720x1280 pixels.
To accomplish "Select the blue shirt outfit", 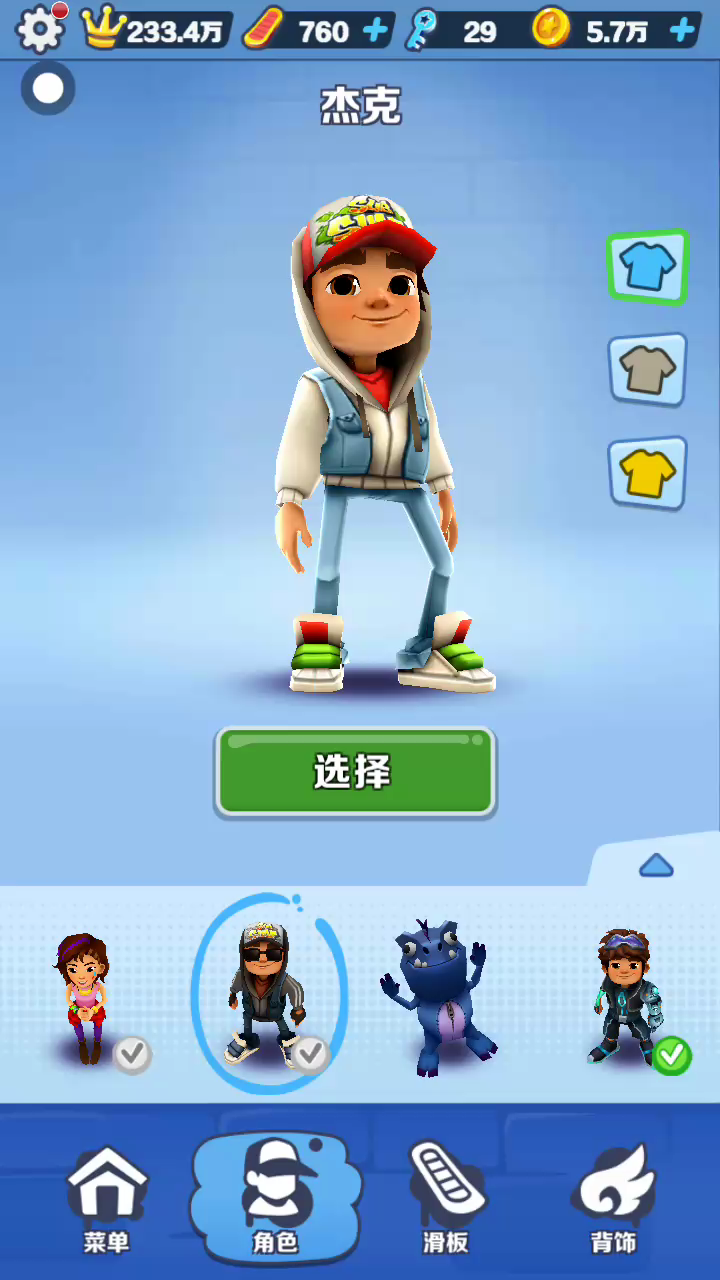I will pos(647,266).
